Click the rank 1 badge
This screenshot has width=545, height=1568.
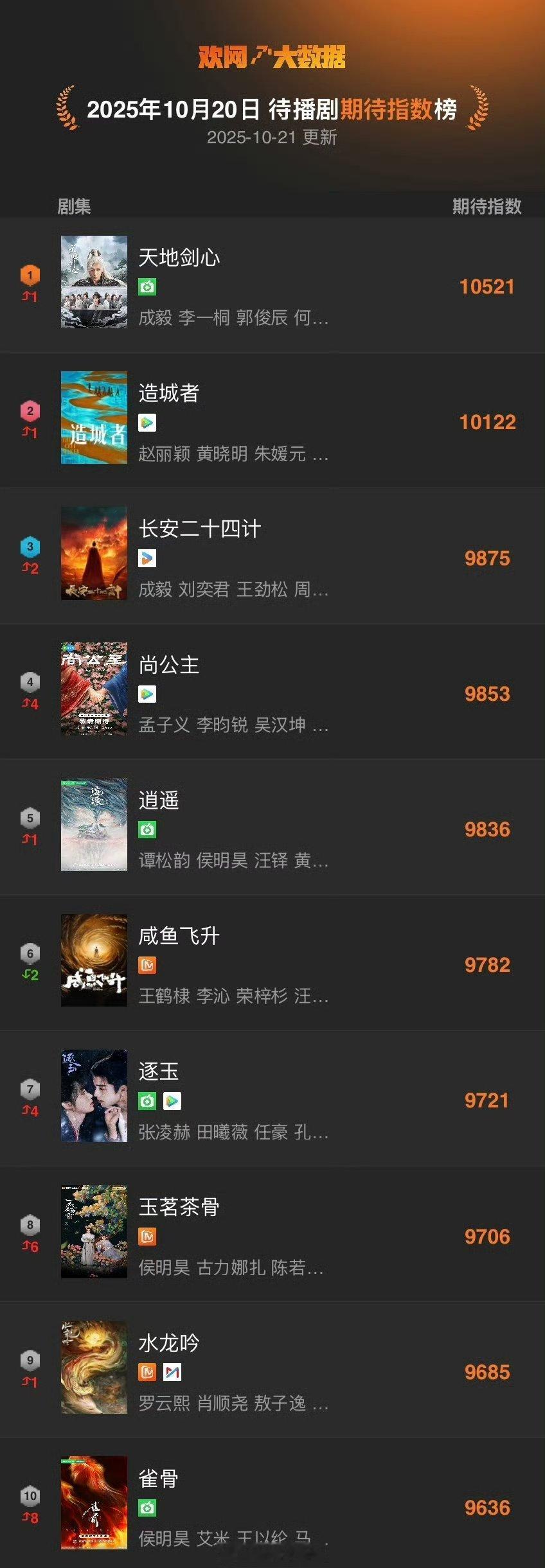[28, 273]
